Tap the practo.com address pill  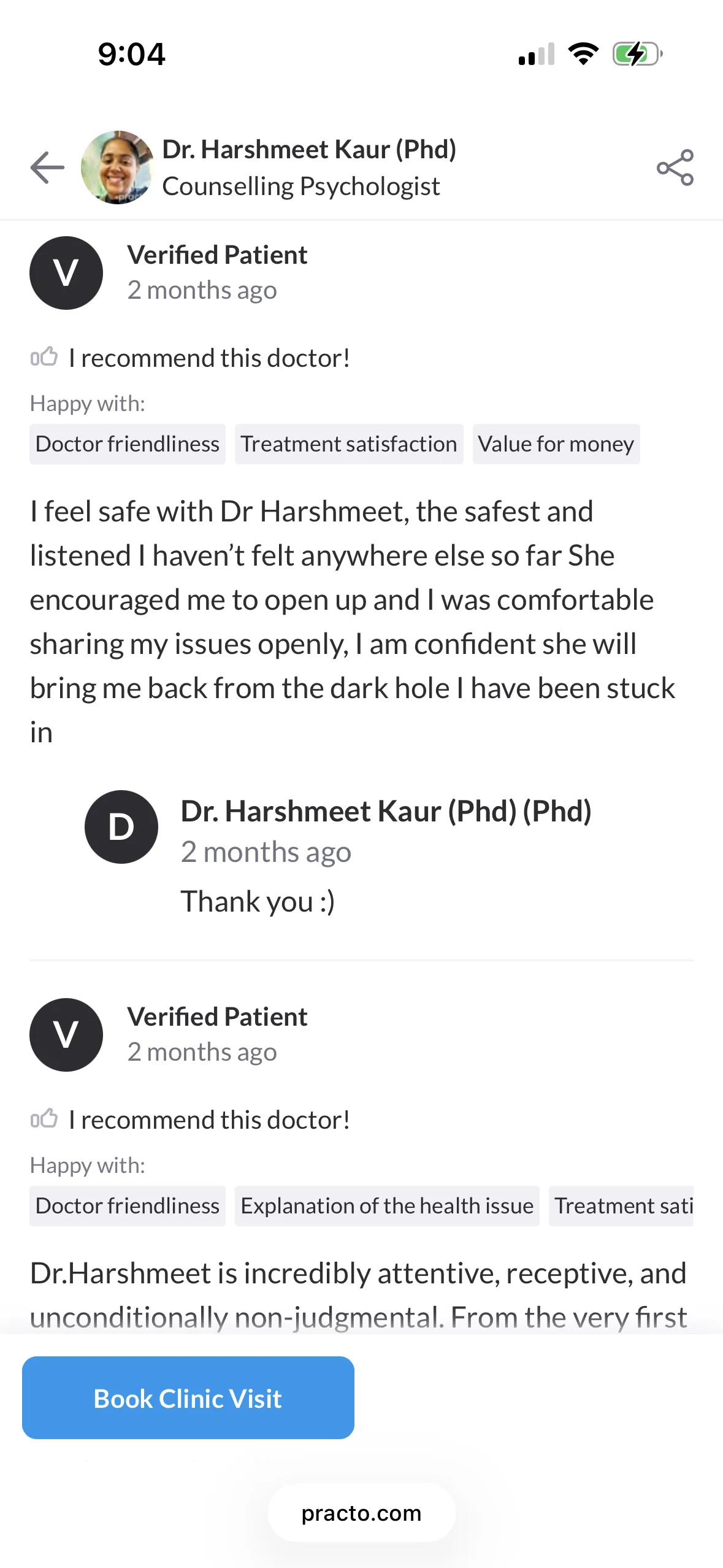(361, 1513)
